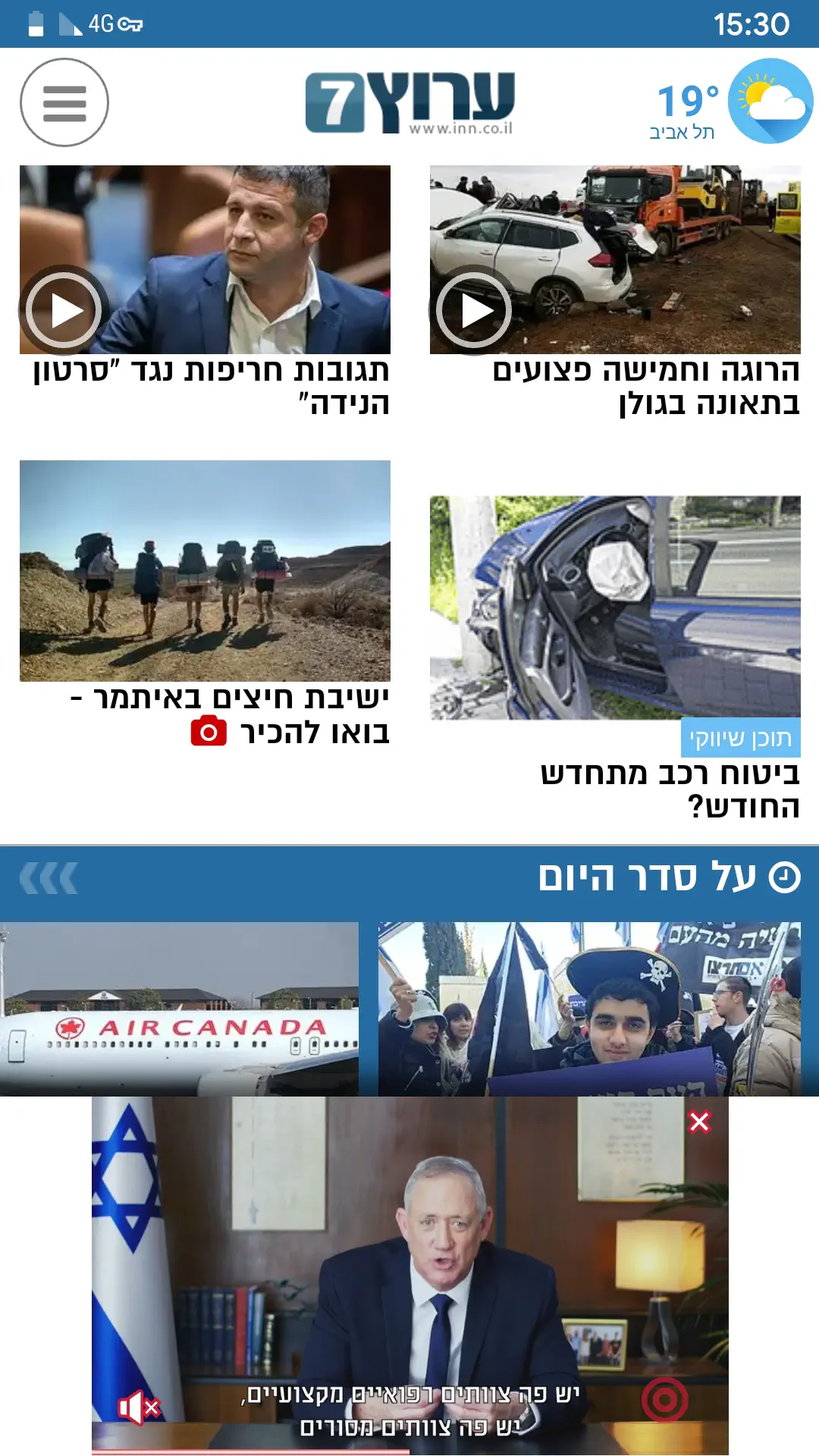
Task: Open the protest story with pirate hat
Action: [x=589, y=1009]
